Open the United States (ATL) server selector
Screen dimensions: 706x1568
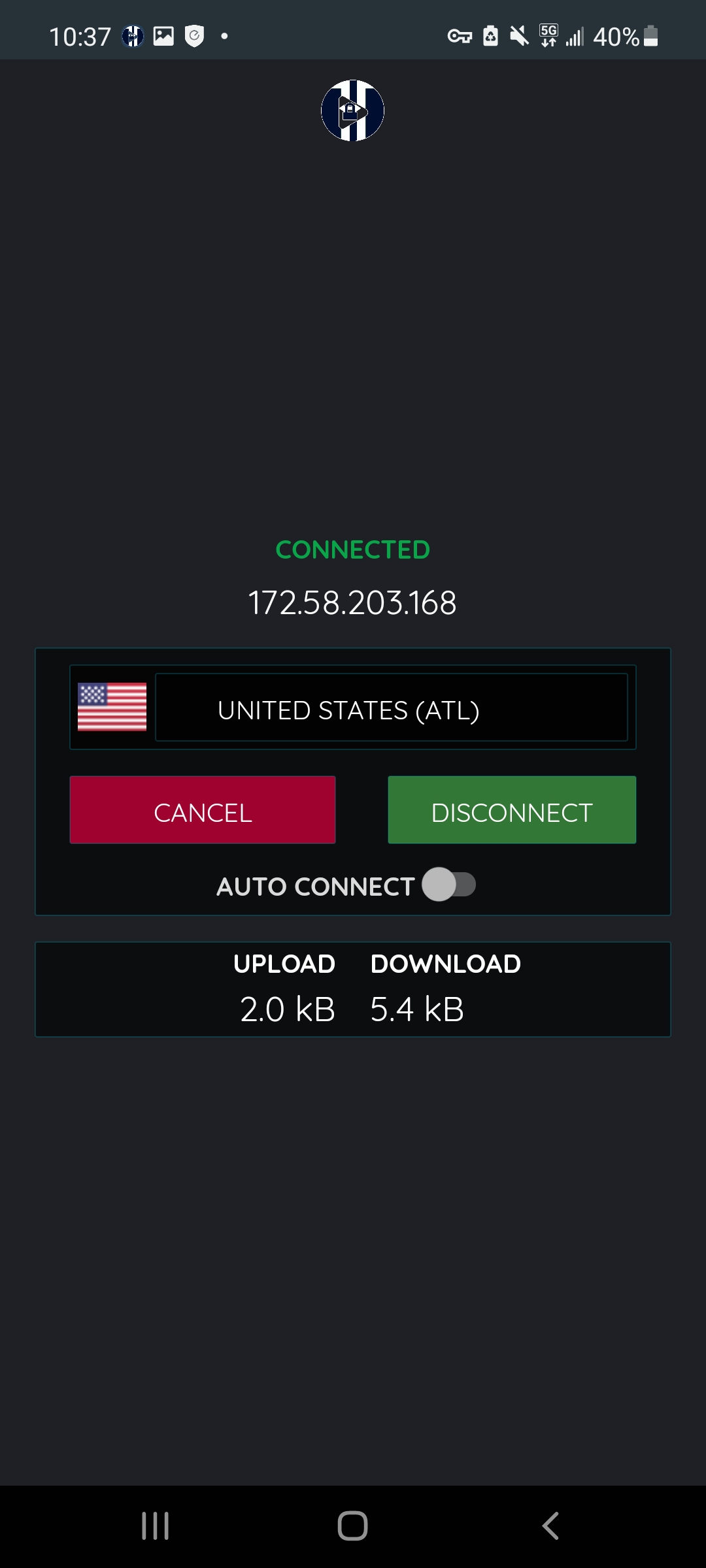391,708
